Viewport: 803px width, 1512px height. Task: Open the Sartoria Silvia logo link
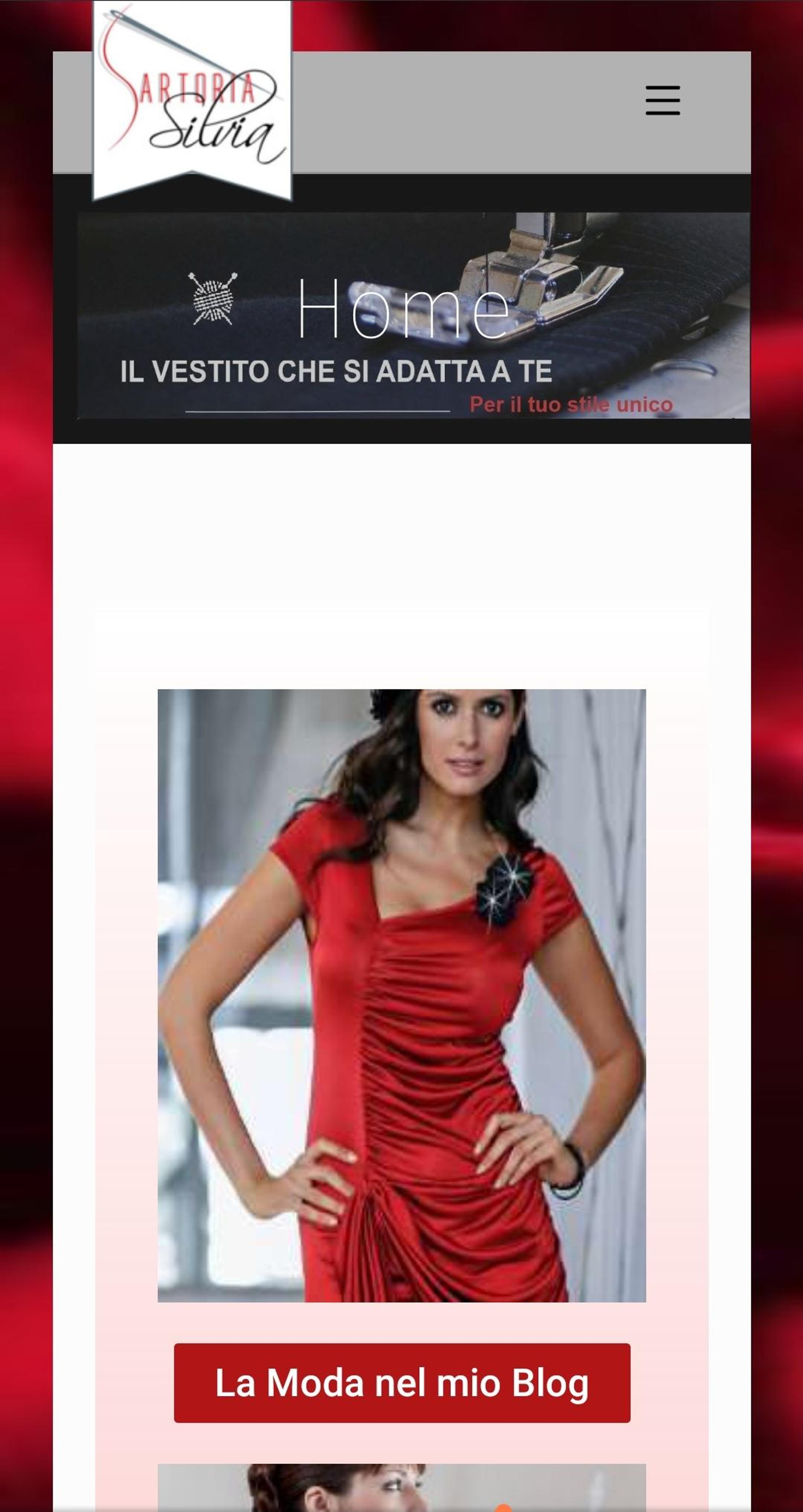click(x=193, y=100)
